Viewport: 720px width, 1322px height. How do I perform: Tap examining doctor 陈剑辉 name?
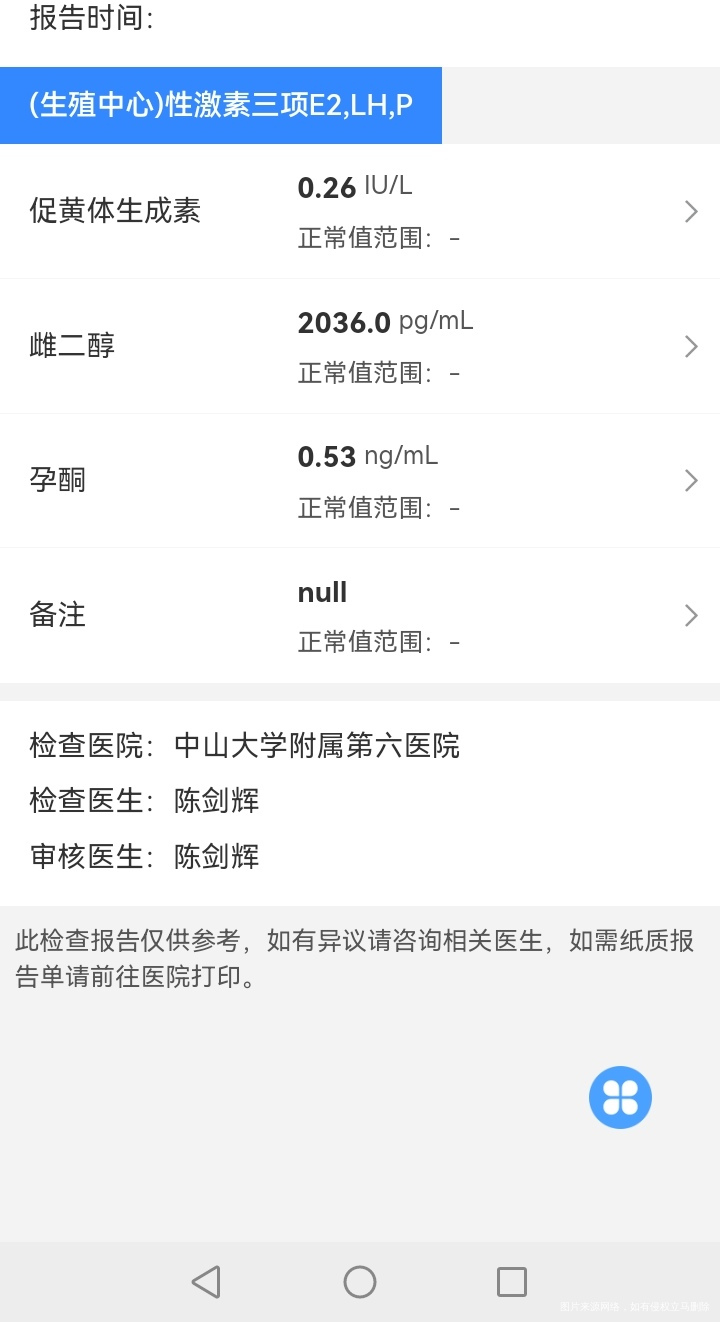[x=215, y=801]
